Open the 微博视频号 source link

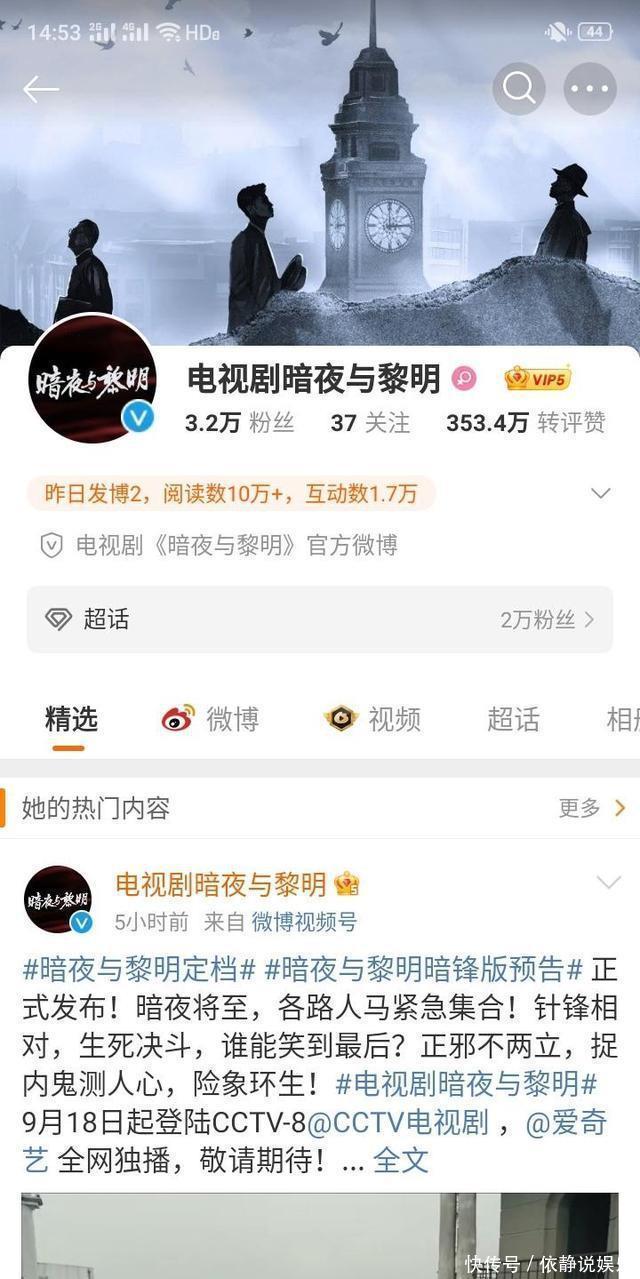[303, 922]
